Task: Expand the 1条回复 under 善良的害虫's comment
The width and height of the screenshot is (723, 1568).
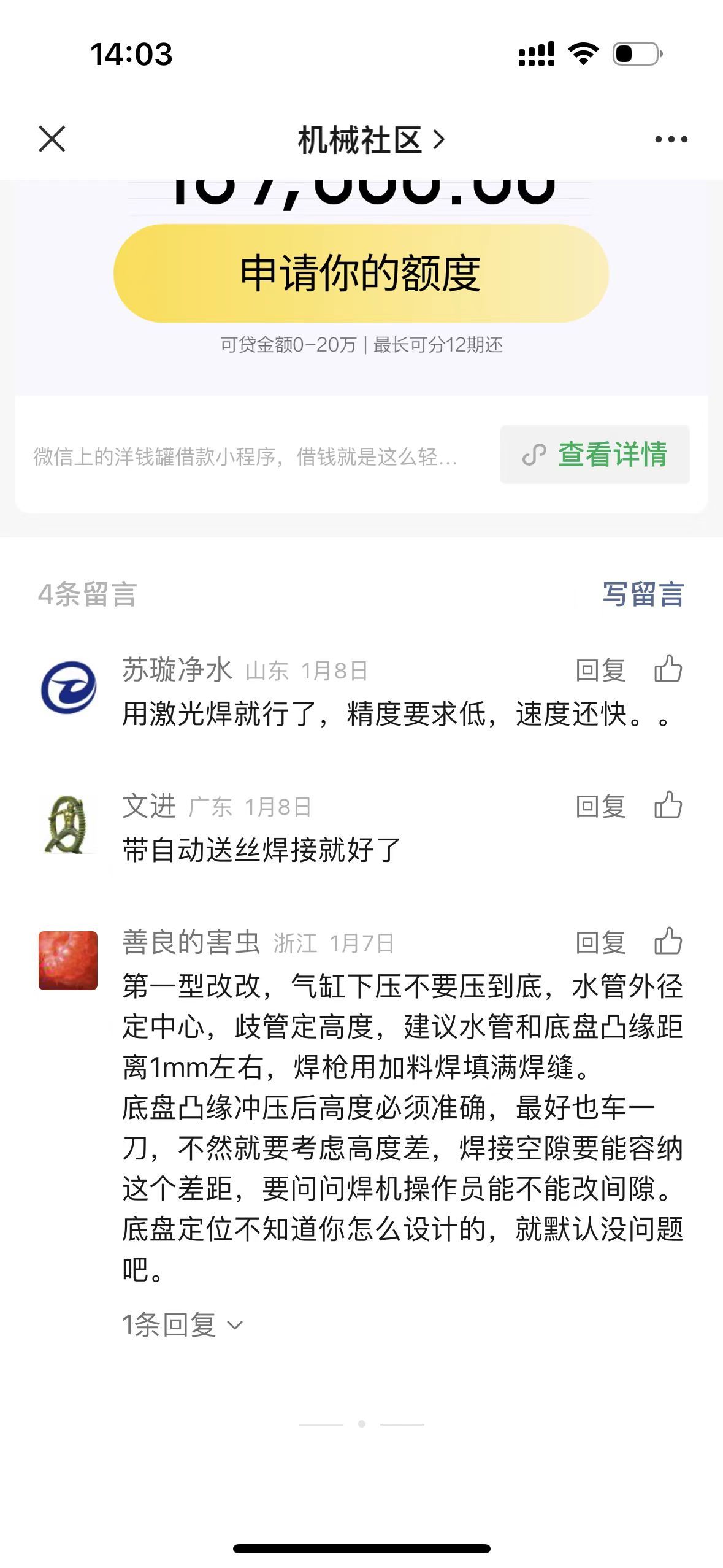Action: [x=182, y=1324]
